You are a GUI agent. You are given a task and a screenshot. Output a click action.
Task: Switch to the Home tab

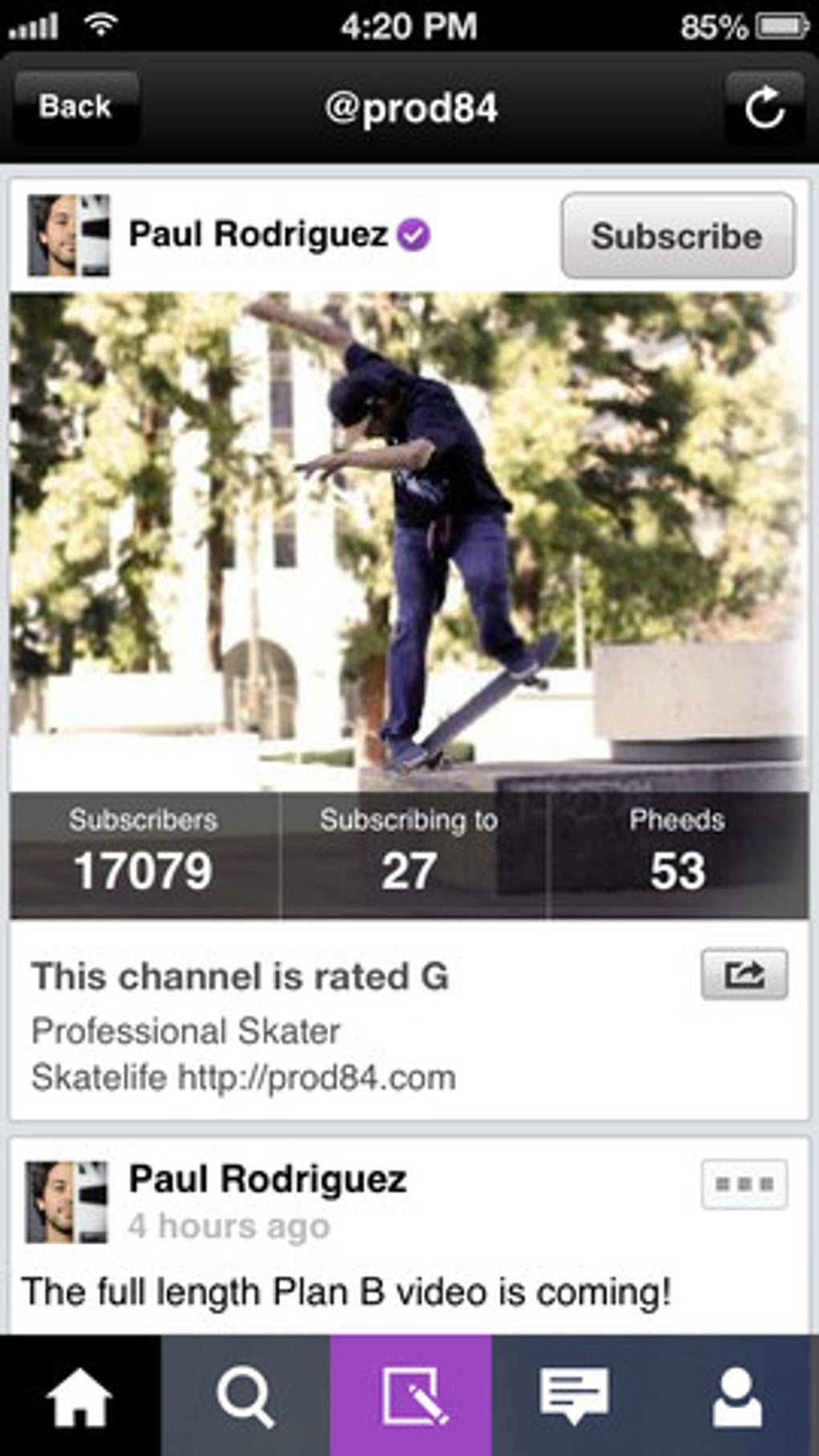tap(79, 1397)
